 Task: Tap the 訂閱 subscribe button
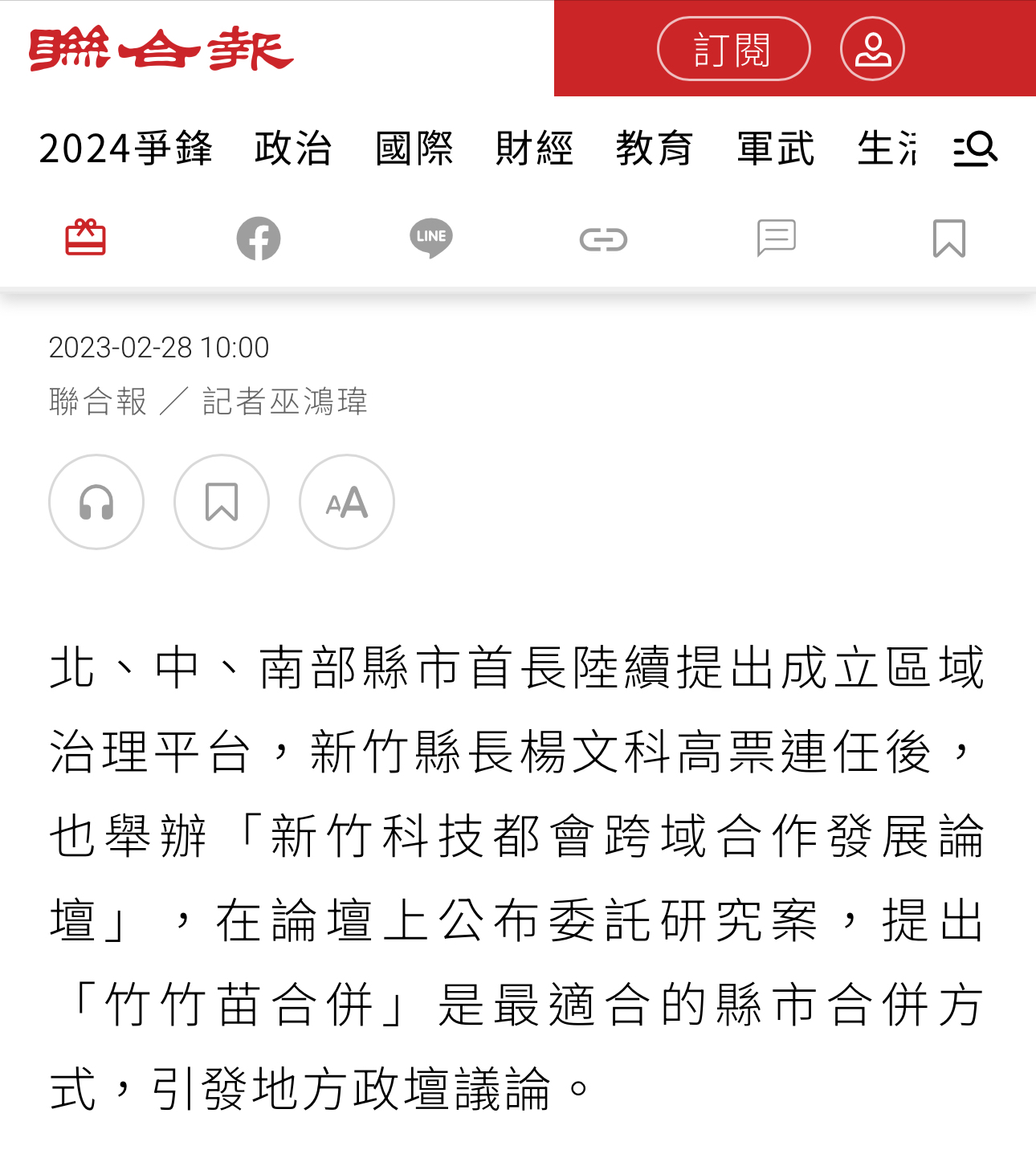click(733, 49)
